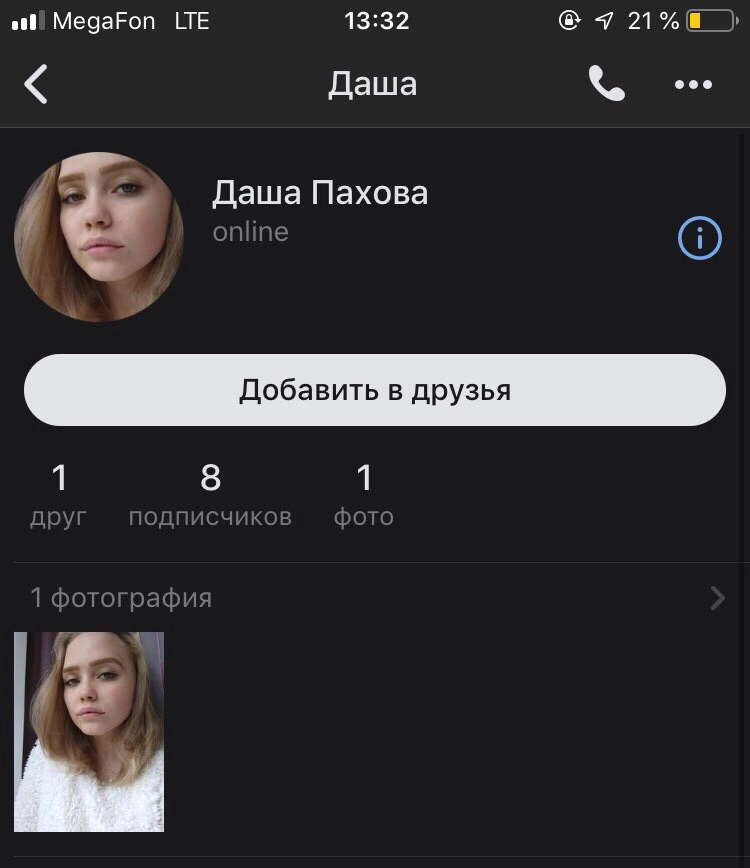Image resolution: width=750 pixels, height=868 pixels.
Task: Call Даша with the phone icon
Action: (606, 85)
